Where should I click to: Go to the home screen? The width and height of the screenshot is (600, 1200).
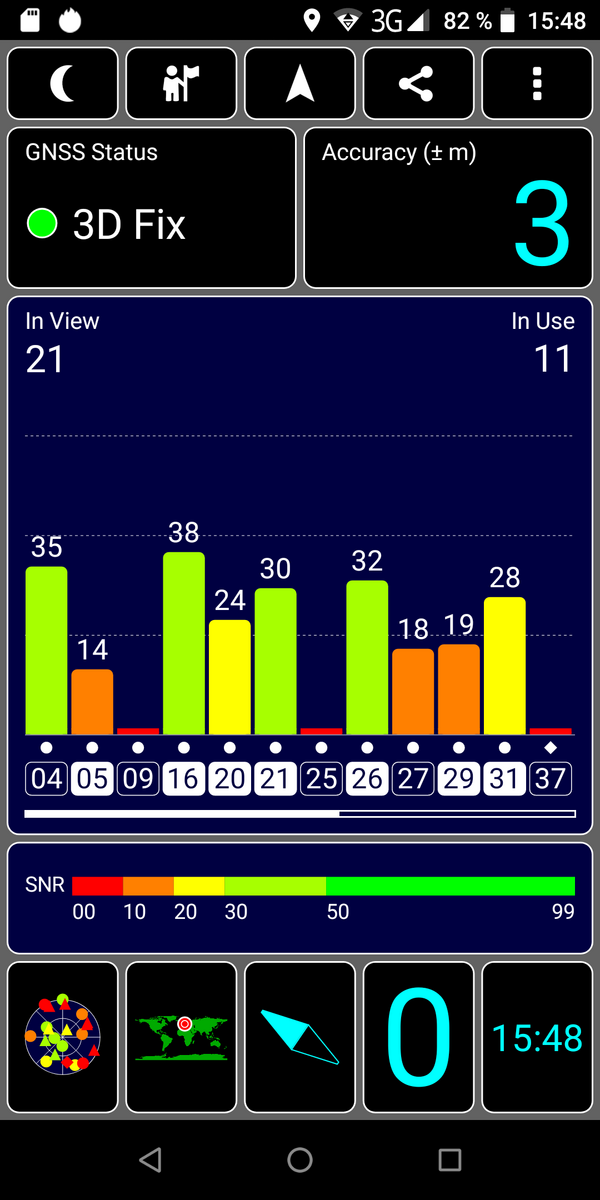point(300,1160)
